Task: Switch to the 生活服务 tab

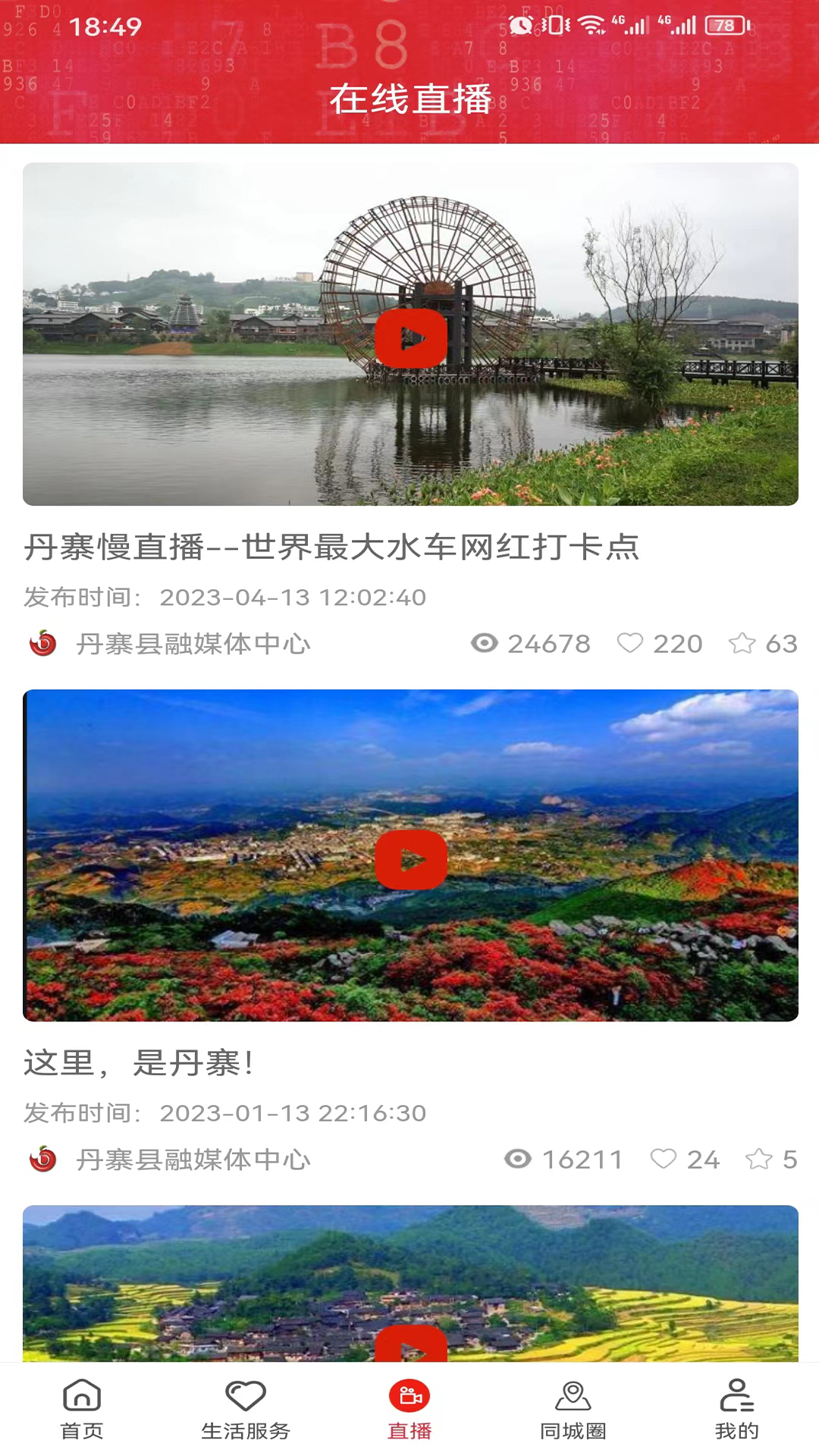Action: [x=246, y=1409]
